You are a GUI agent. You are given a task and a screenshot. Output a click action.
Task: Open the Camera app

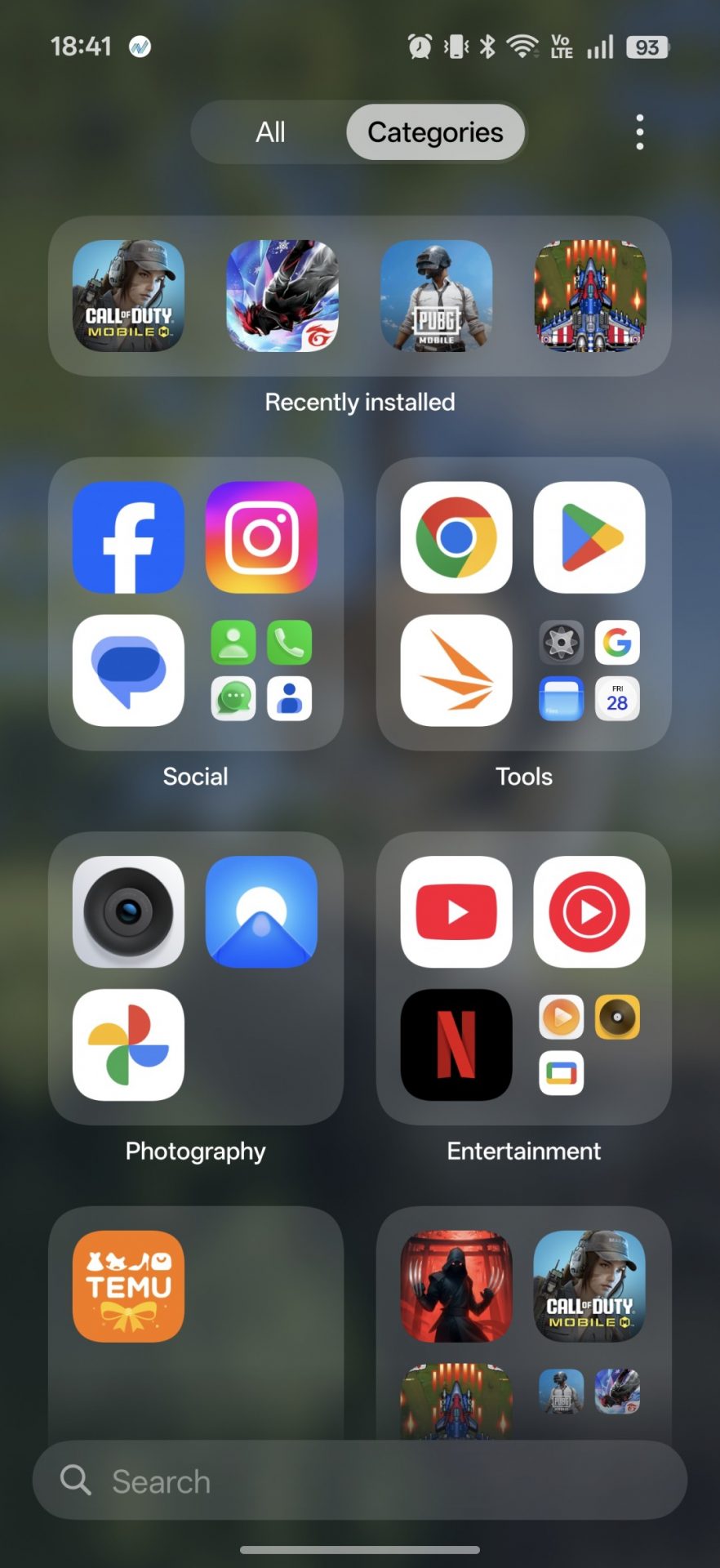pos(128,911)
